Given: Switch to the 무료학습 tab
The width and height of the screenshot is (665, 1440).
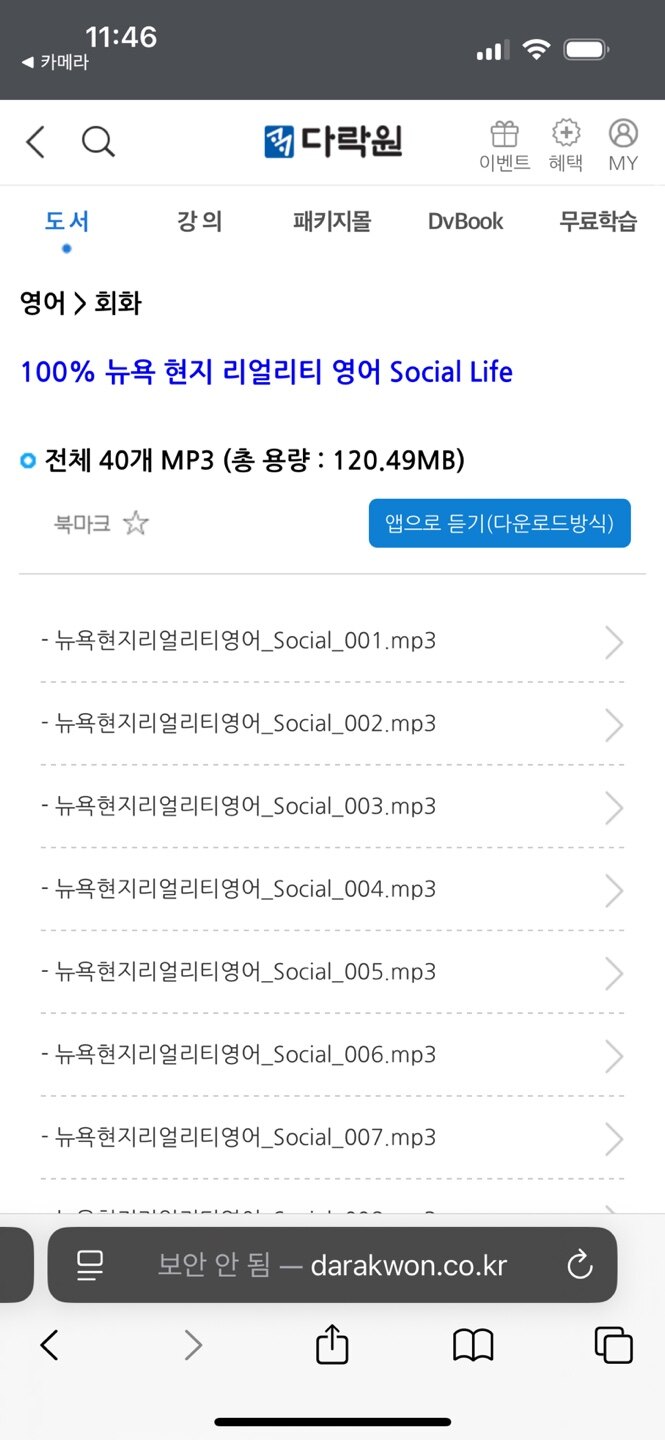Looking at the screenshot, I should (x=598, y=221).
